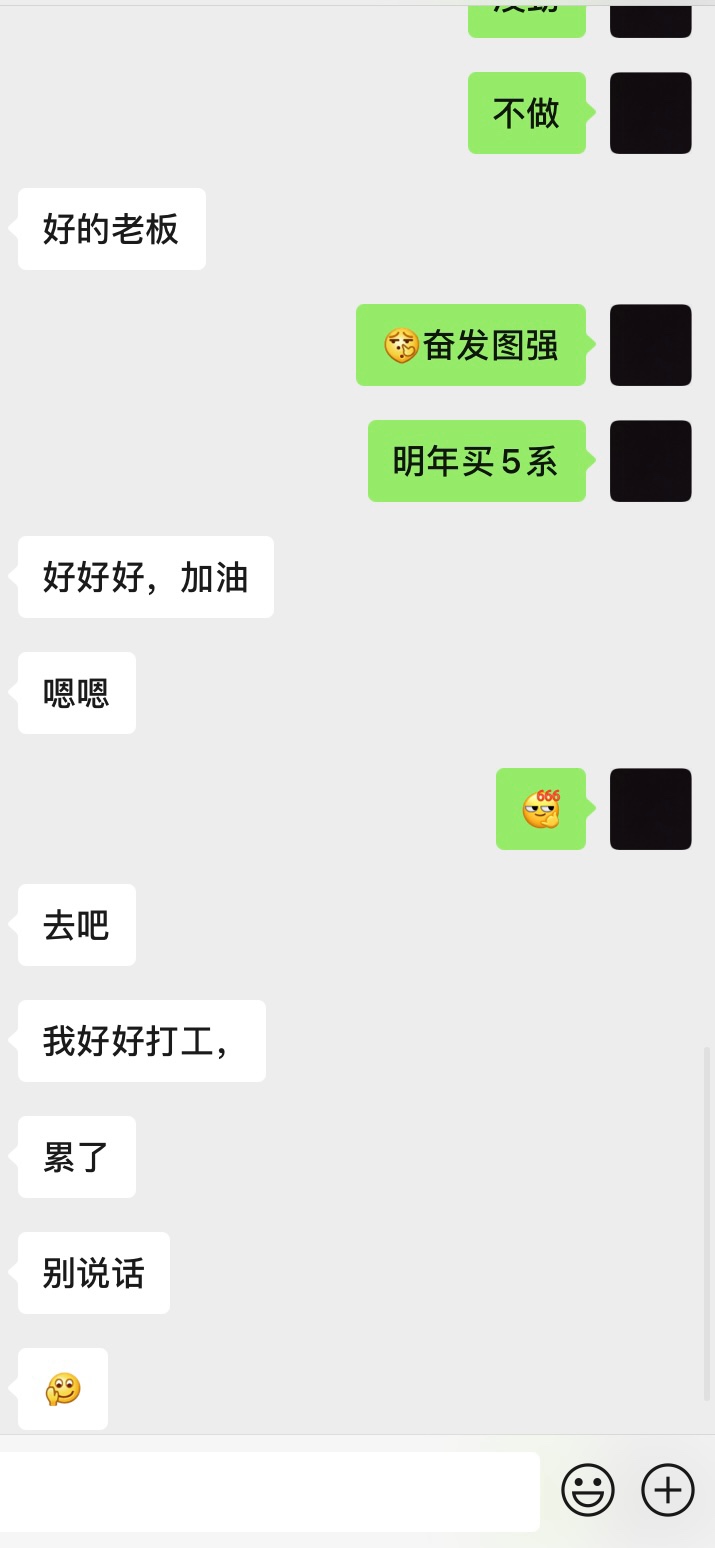715x1548 pixels.
Task: Open the plus attachments menu
Action: pos(667,1491)
